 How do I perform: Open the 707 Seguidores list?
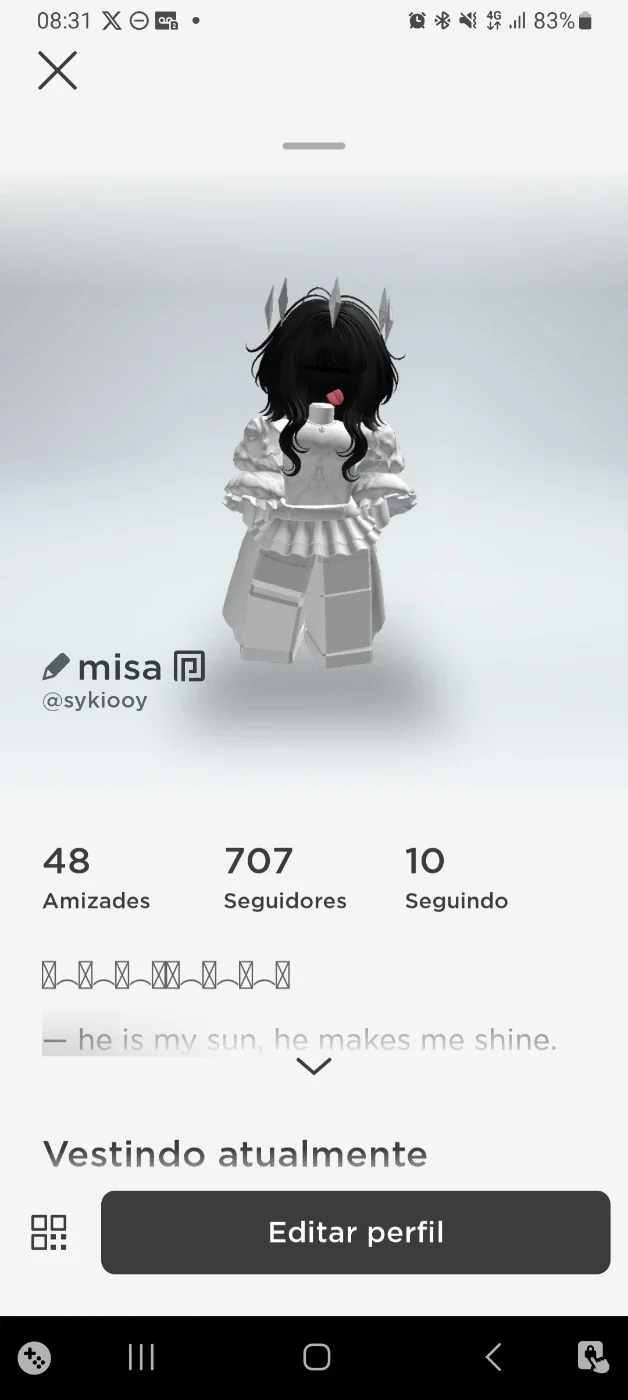tap(285, 878)
